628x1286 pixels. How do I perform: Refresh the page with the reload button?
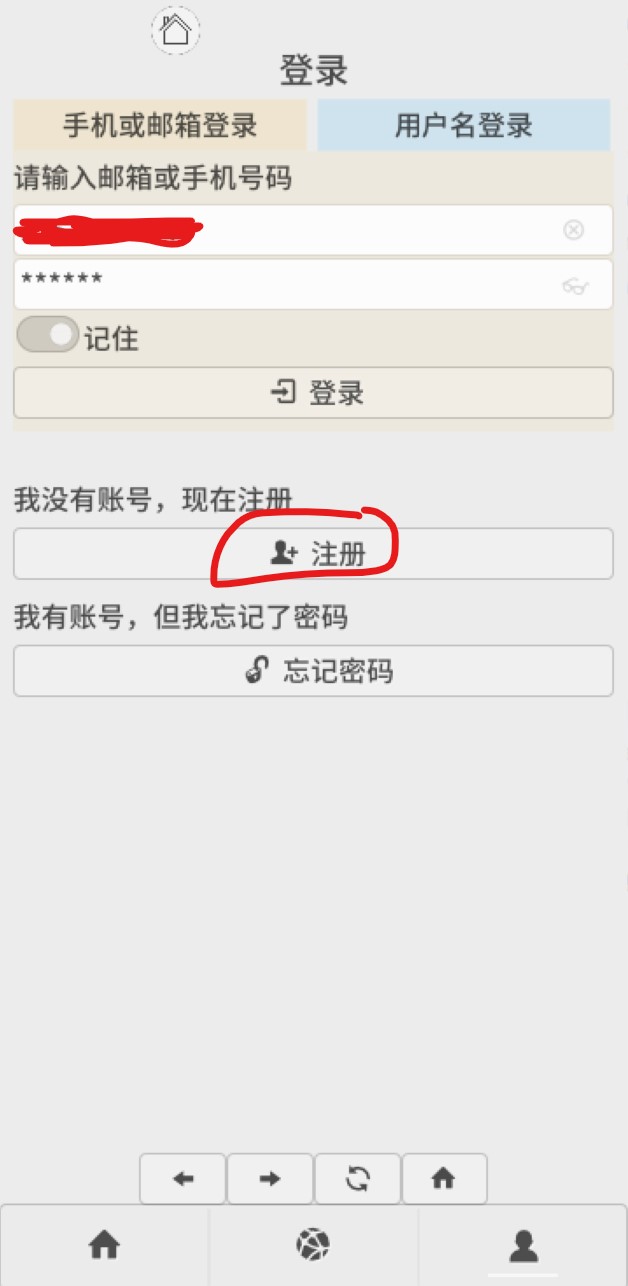pyautogui.click(x=357, y=1179)
